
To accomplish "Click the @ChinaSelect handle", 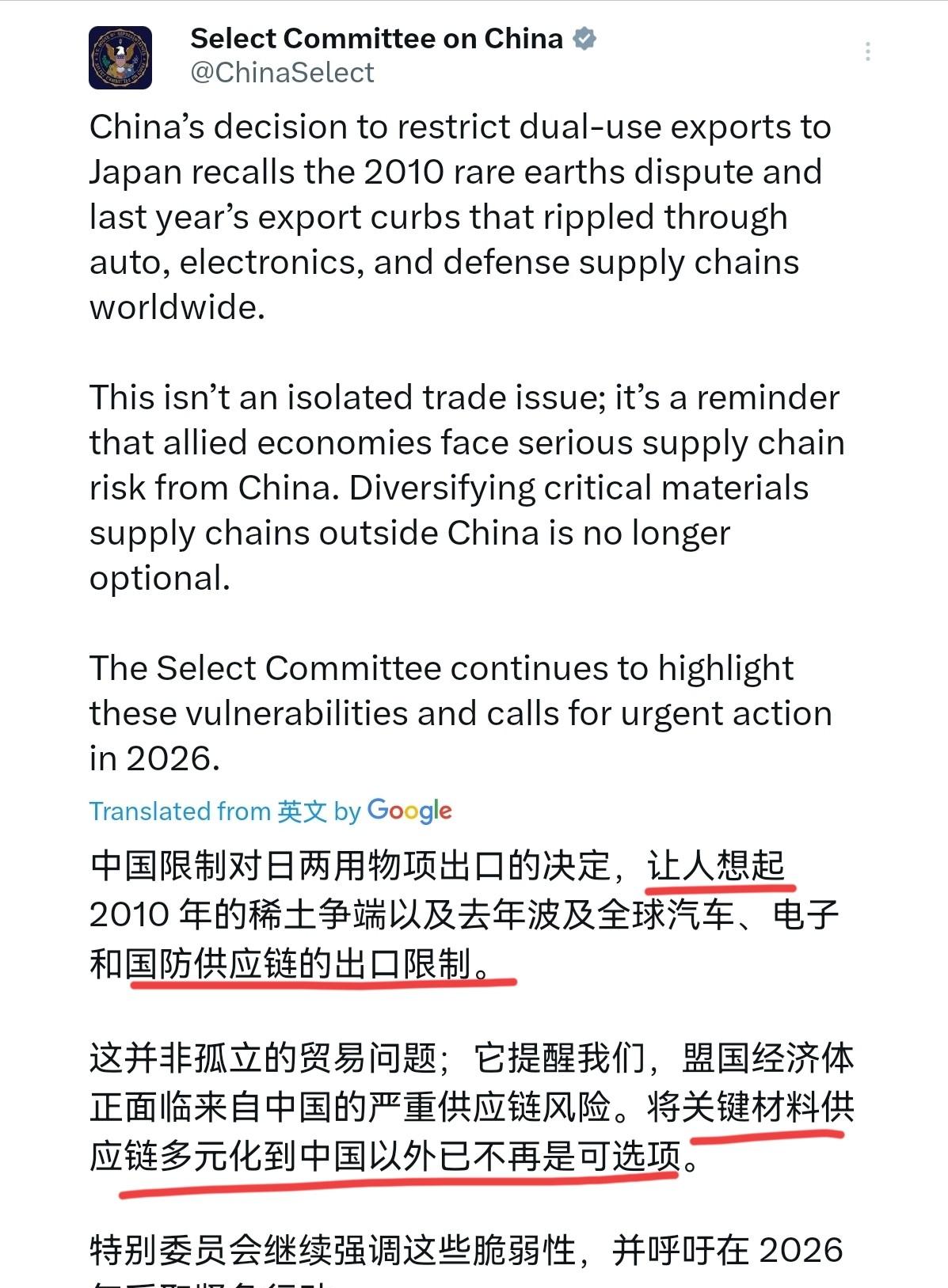I will coord(281,72).
